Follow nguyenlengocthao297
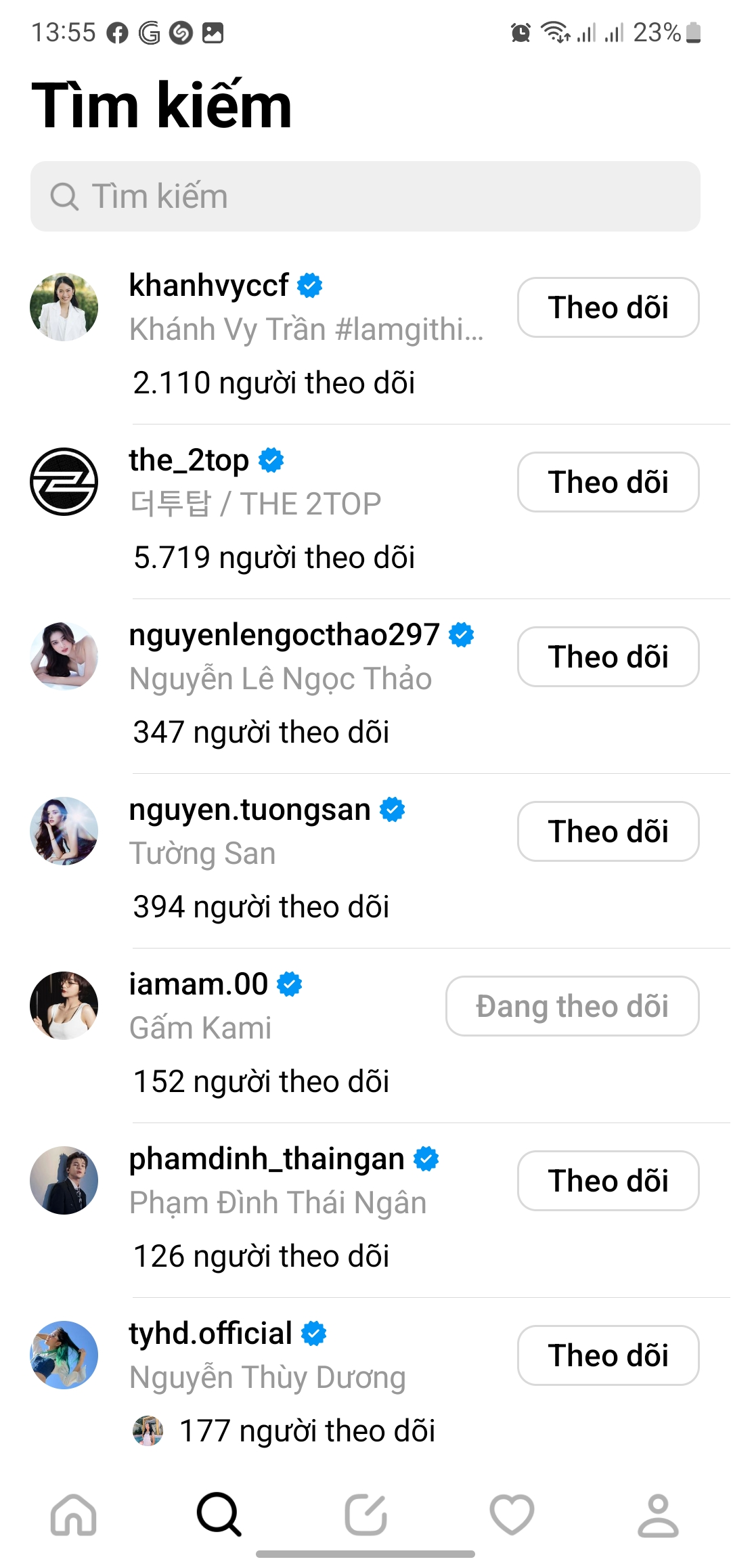 (x=608, y=657)
